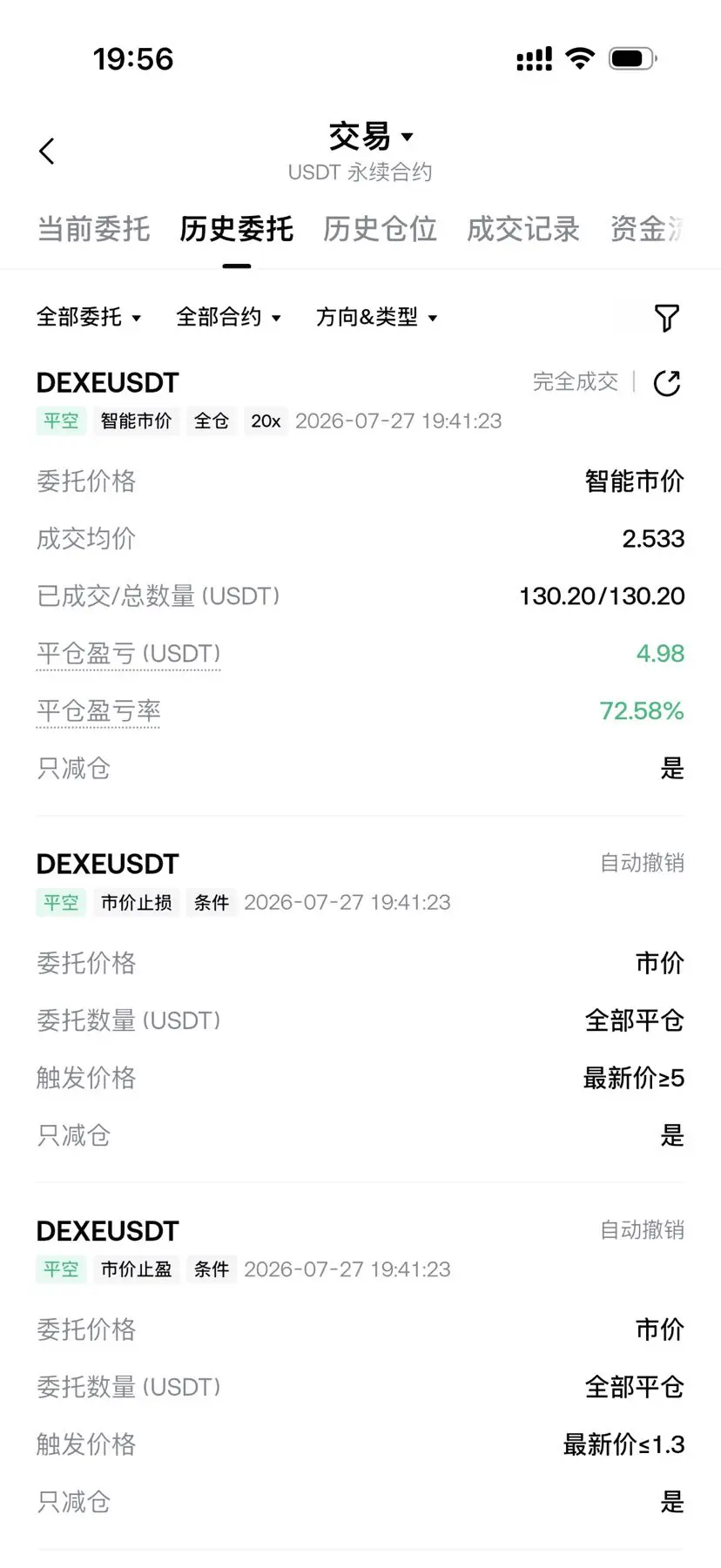
Task: Switch to the 当前委托 tab
Action: point(93,229)
